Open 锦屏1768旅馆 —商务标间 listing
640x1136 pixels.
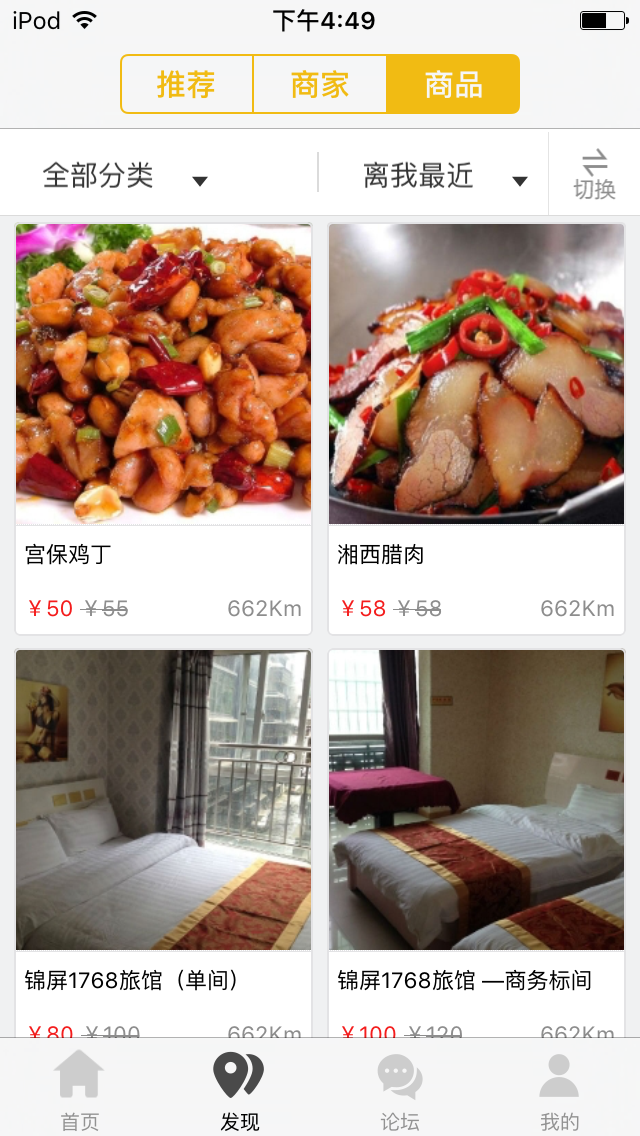476,840
